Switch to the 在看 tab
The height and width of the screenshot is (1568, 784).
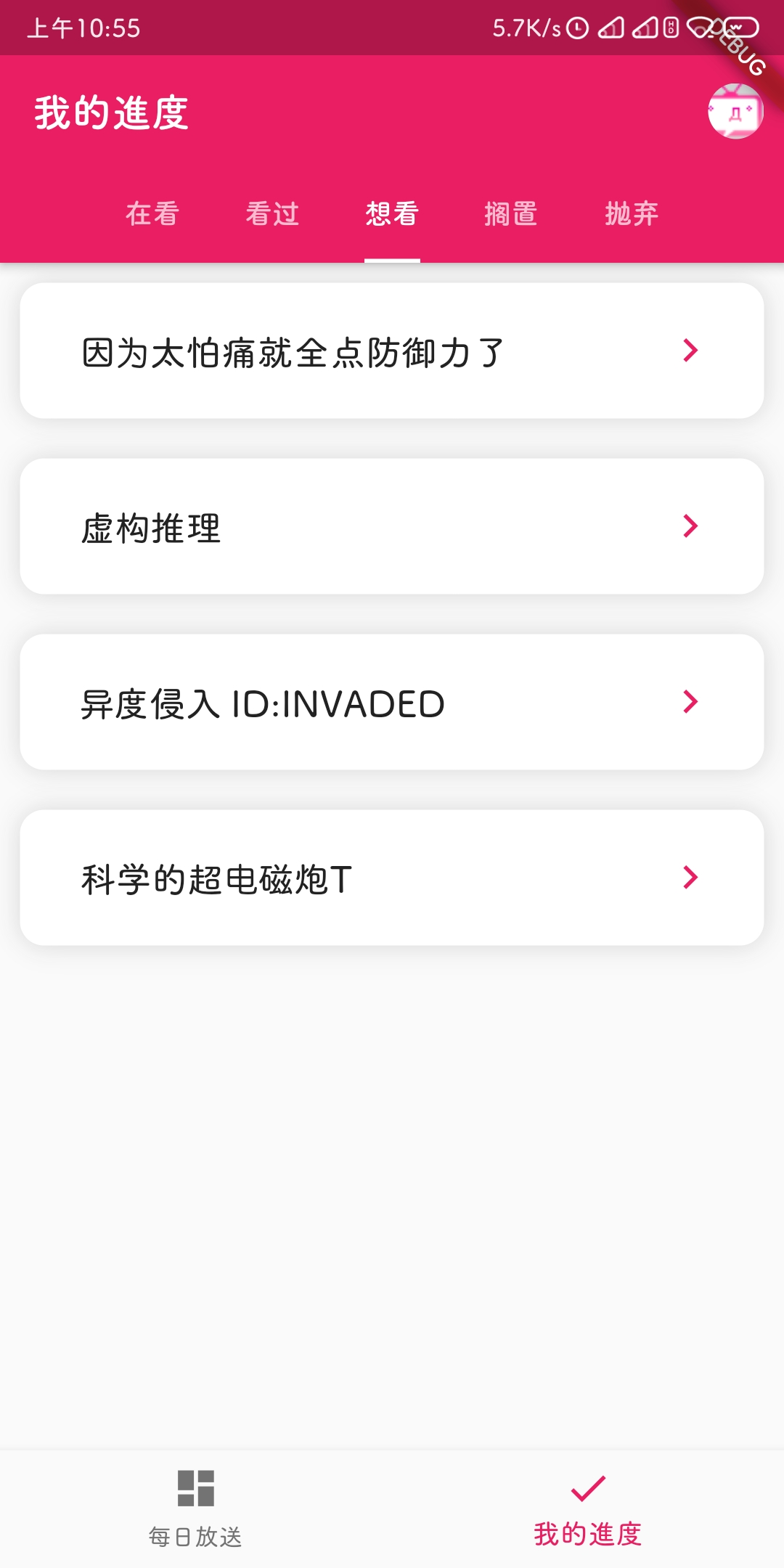coord(152,214)
